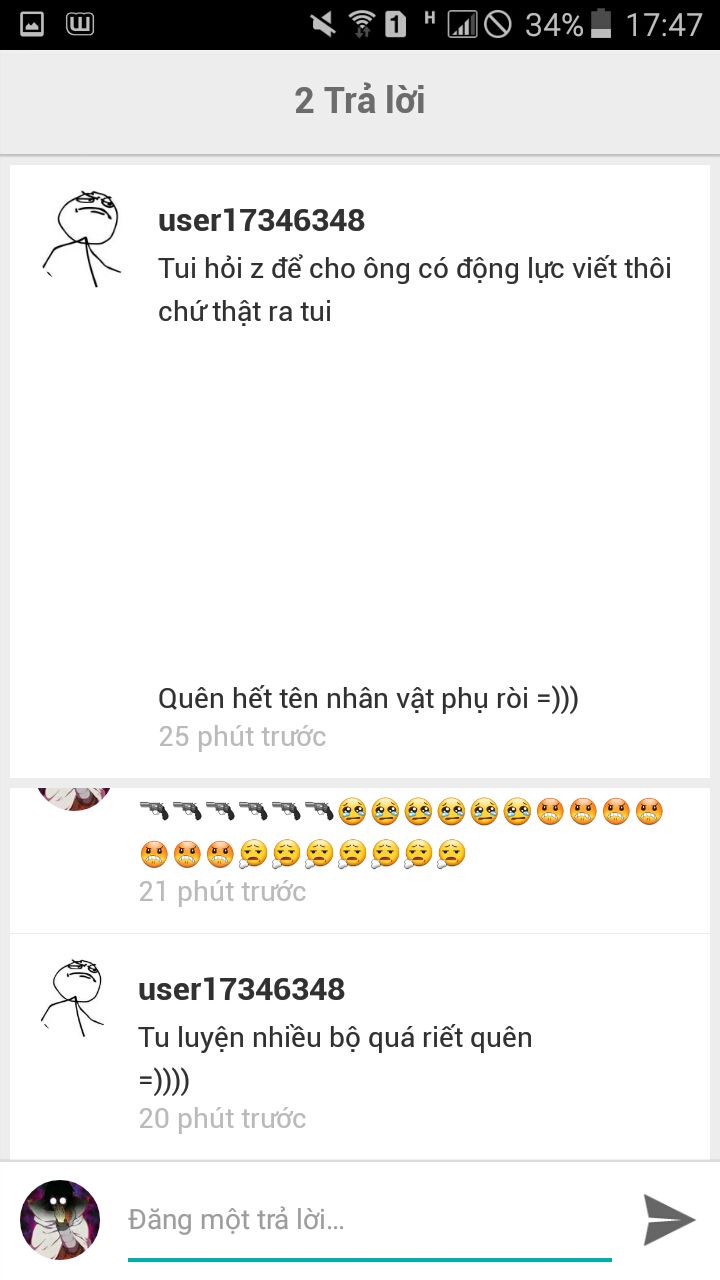Viewport: 720px width, 1280px height.
Task: Open username user17346348 on the top comment
Action: tap(261, 220)
